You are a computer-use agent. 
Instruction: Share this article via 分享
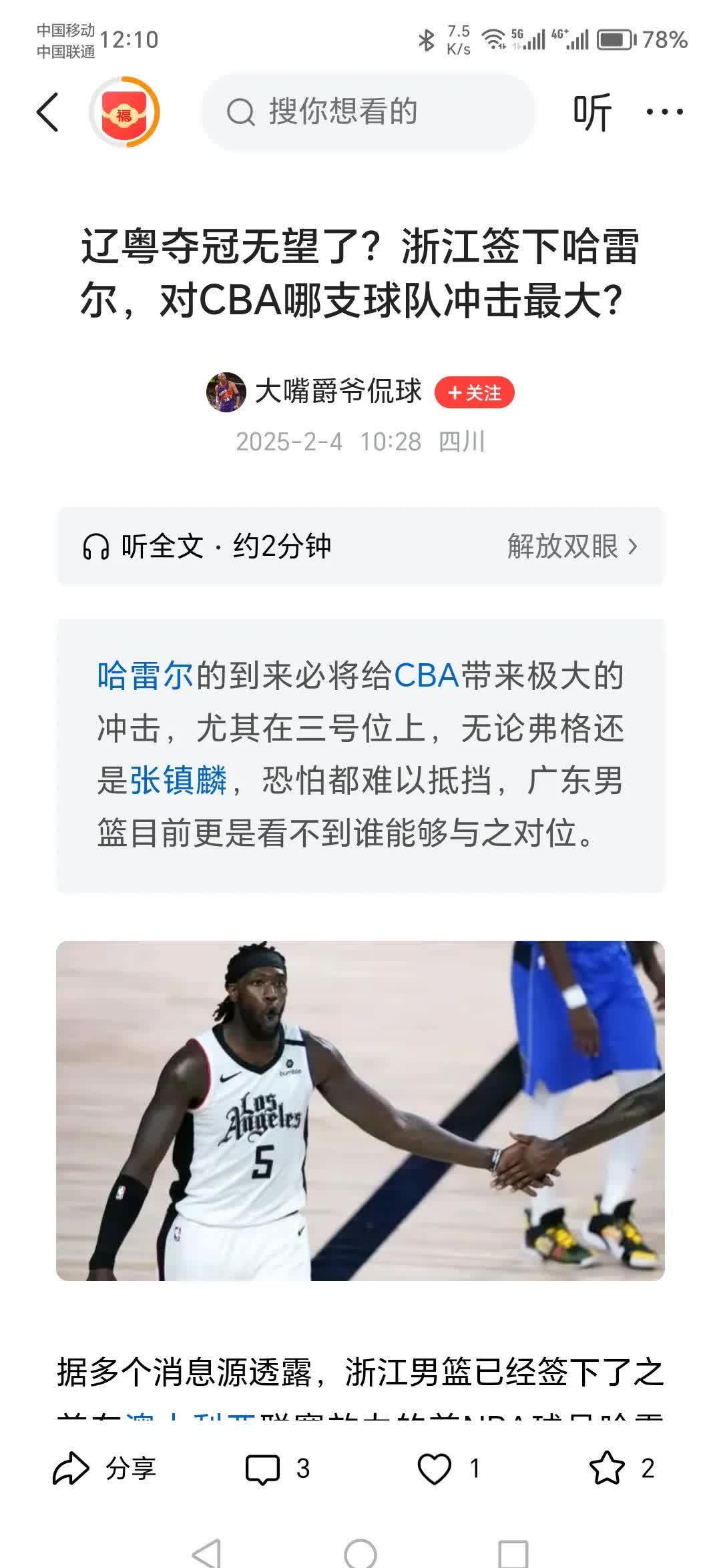point(104,1469)
